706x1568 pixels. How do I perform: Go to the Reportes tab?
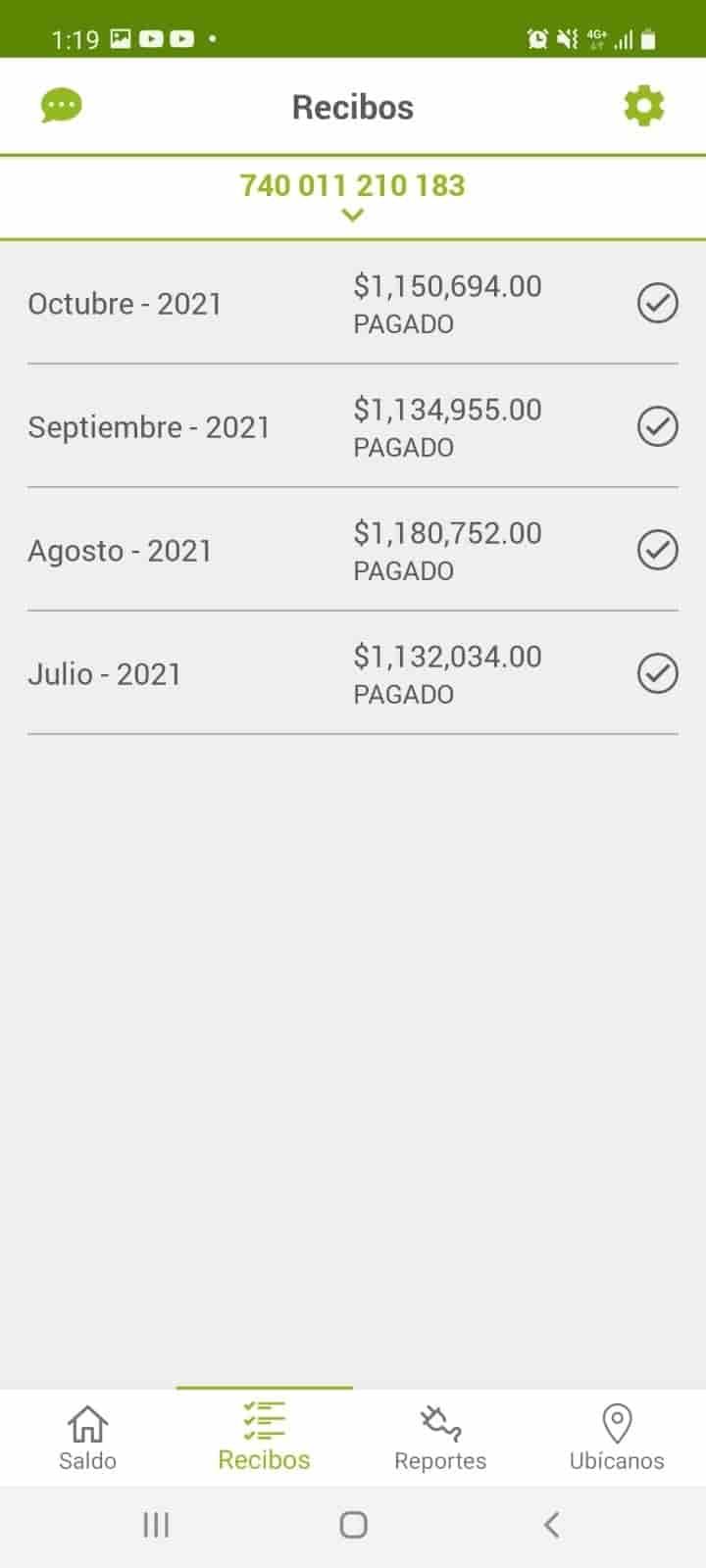point(440,1438)
